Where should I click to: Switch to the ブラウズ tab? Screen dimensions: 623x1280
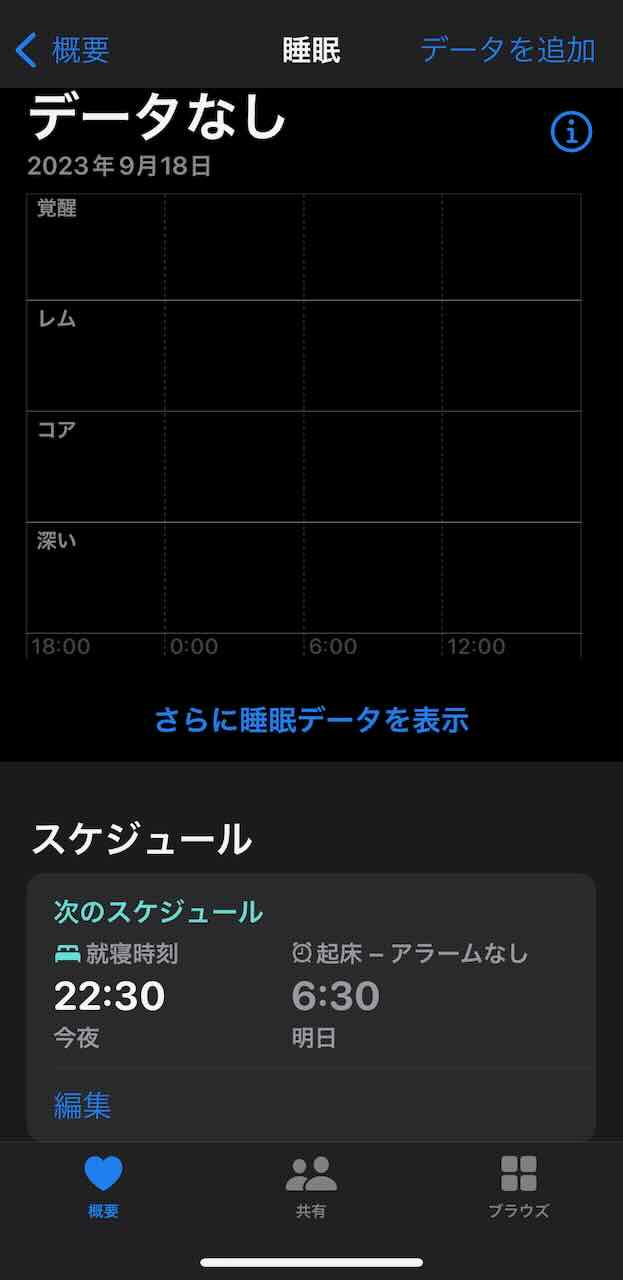(518, 1186)
